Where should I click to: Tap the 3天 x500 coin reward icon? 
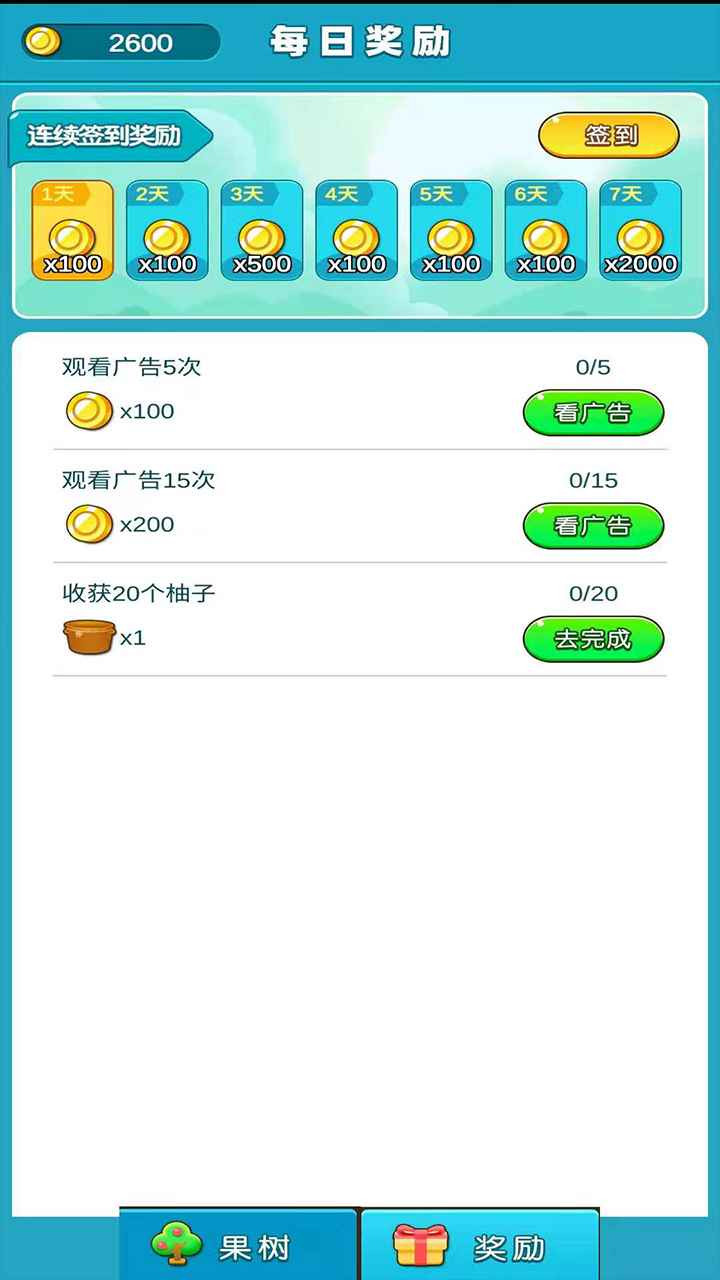point(261,237)
